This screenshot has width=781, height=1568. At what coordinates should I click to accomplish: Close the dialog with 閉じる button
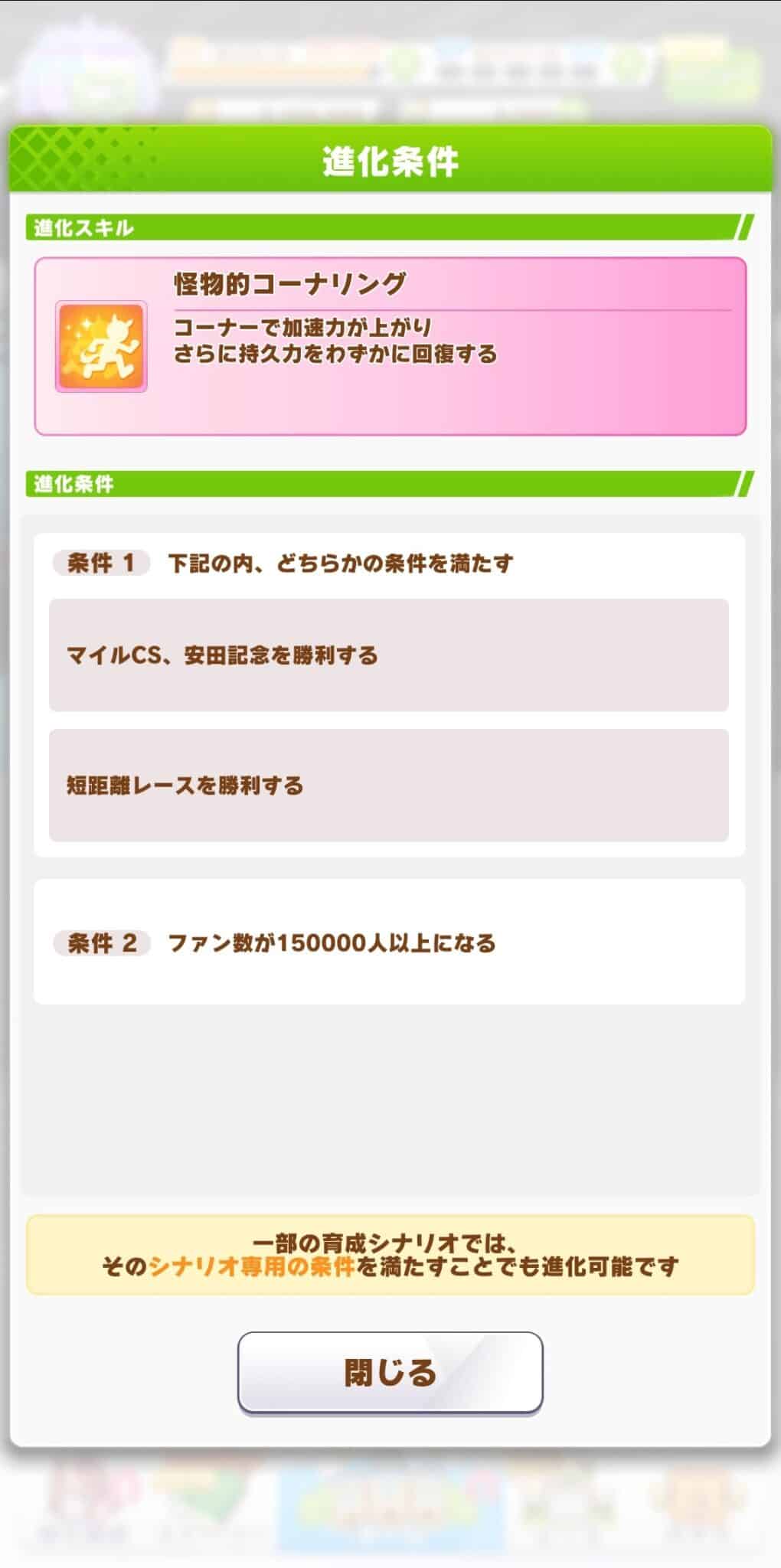pos(390,1372)
